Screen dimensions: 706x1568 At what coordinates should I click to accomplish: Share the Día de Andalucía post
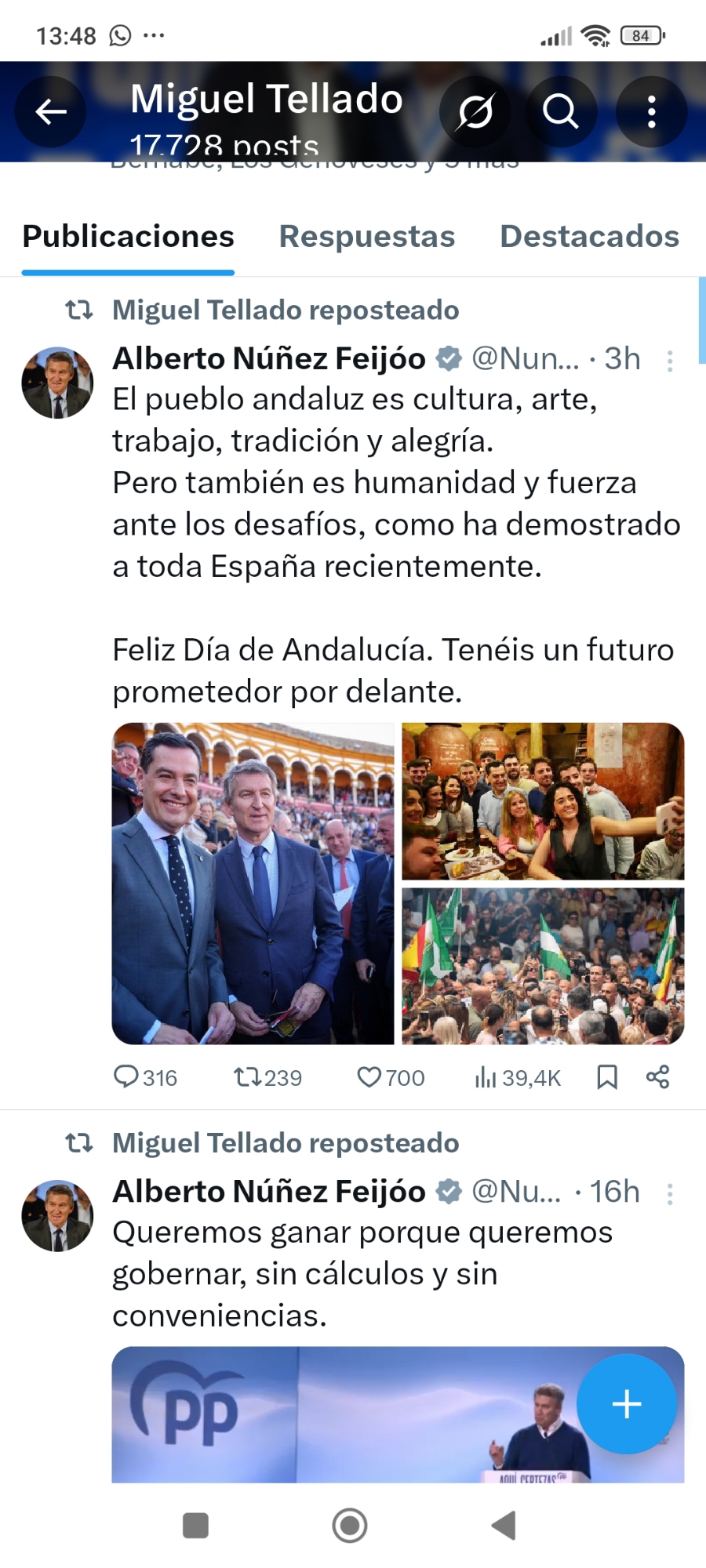(657, 1077)
